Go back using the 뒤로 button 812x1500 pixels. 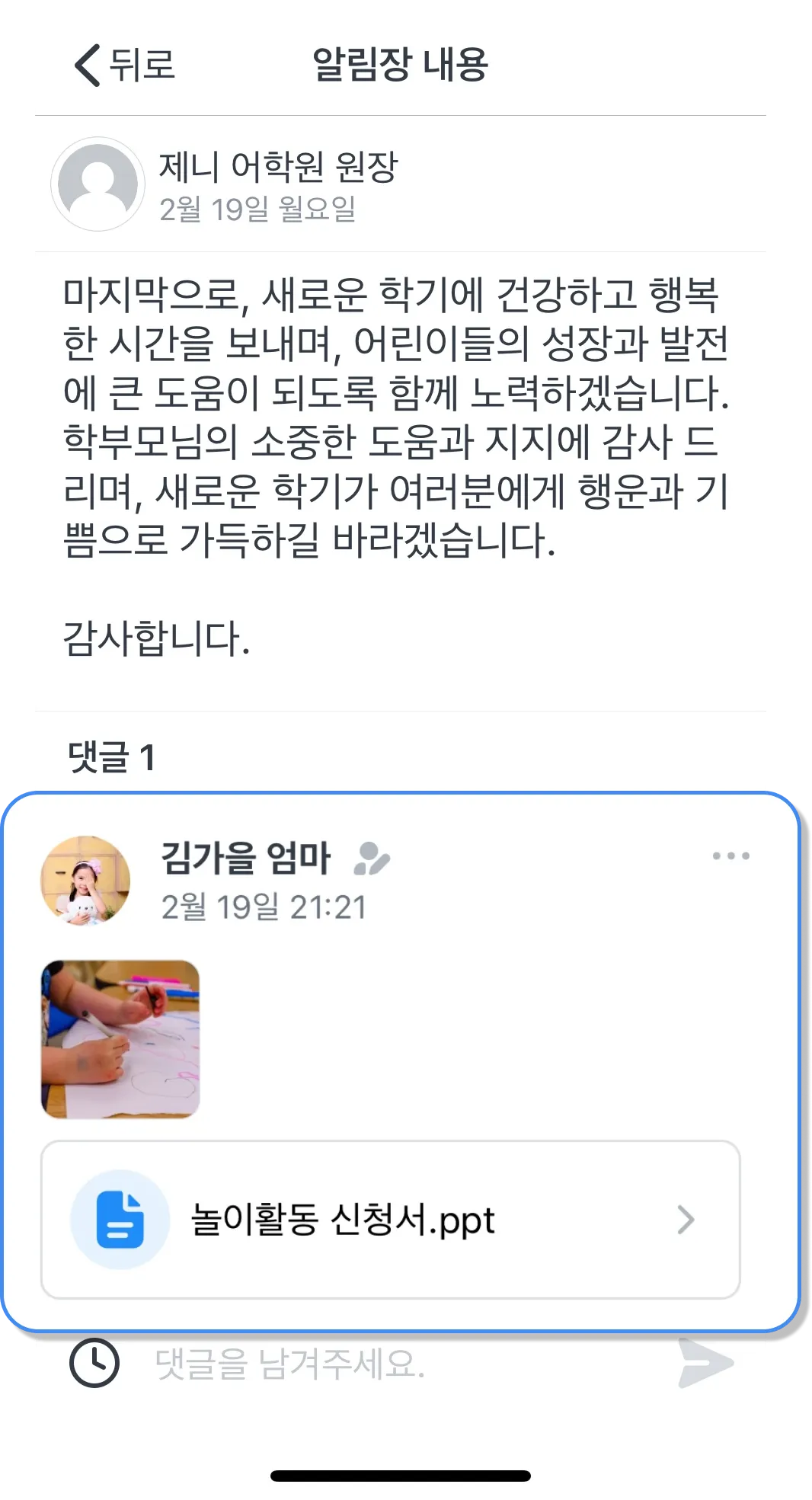[x=125, y=65]
